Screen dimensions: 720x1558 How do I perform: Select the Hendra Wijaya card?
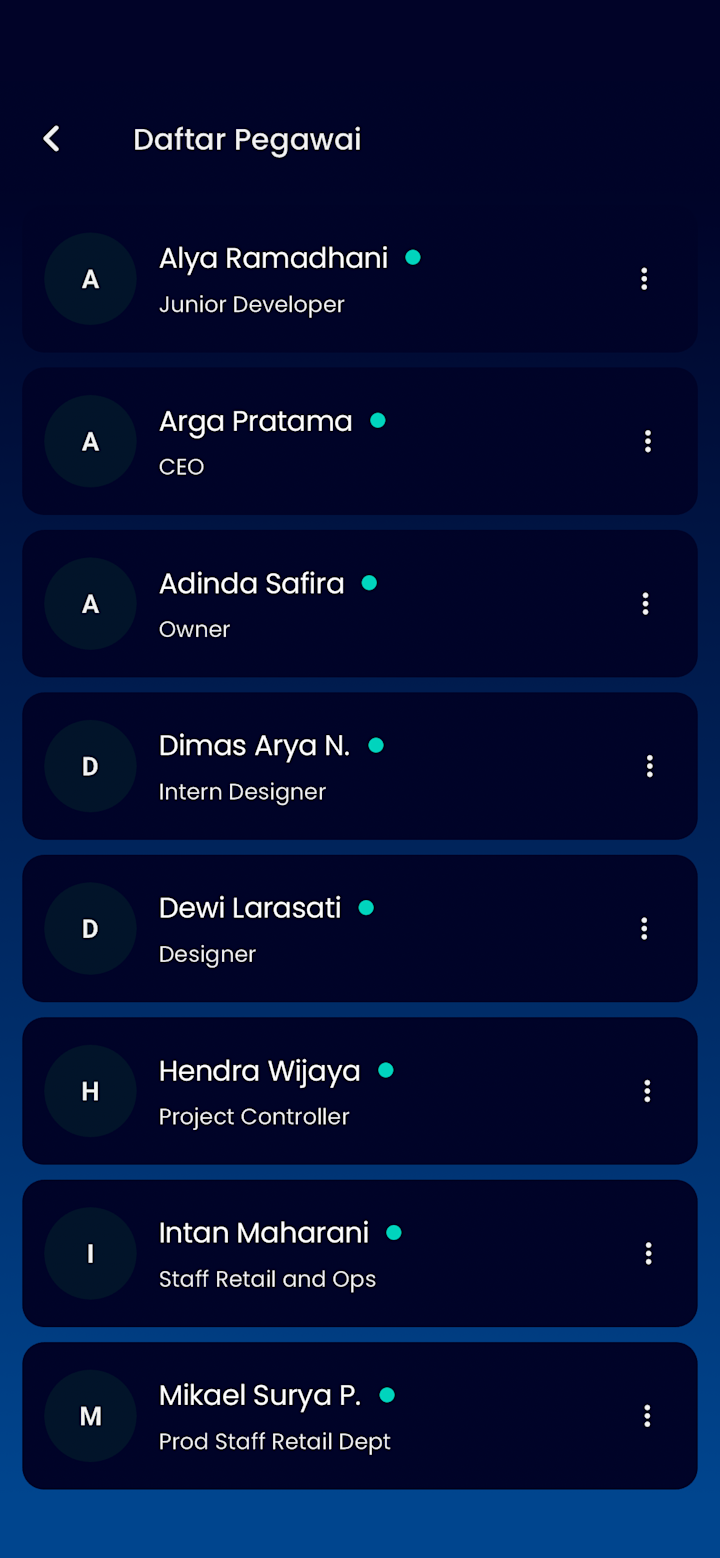360,1092
